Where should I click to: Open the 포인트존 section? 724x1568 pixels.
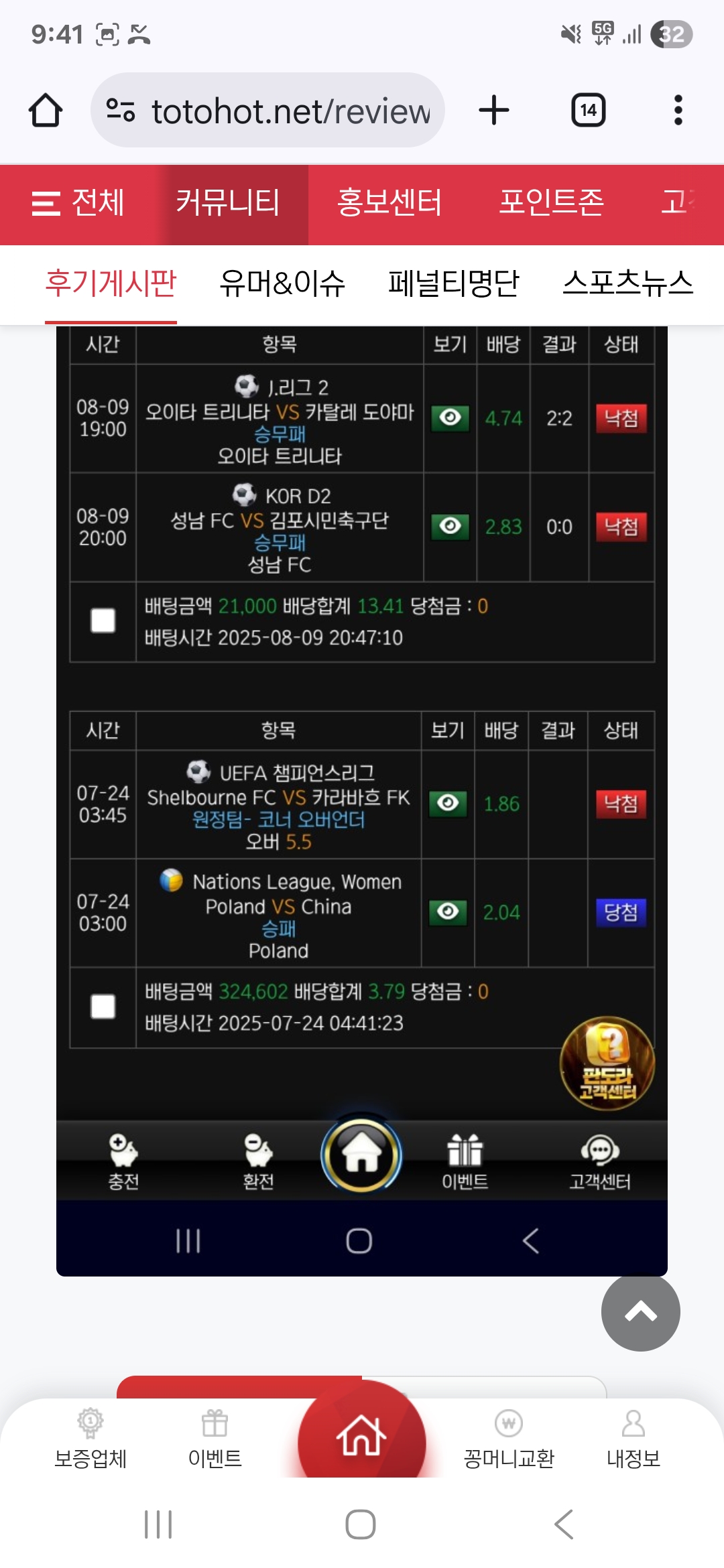coord(551,203)
